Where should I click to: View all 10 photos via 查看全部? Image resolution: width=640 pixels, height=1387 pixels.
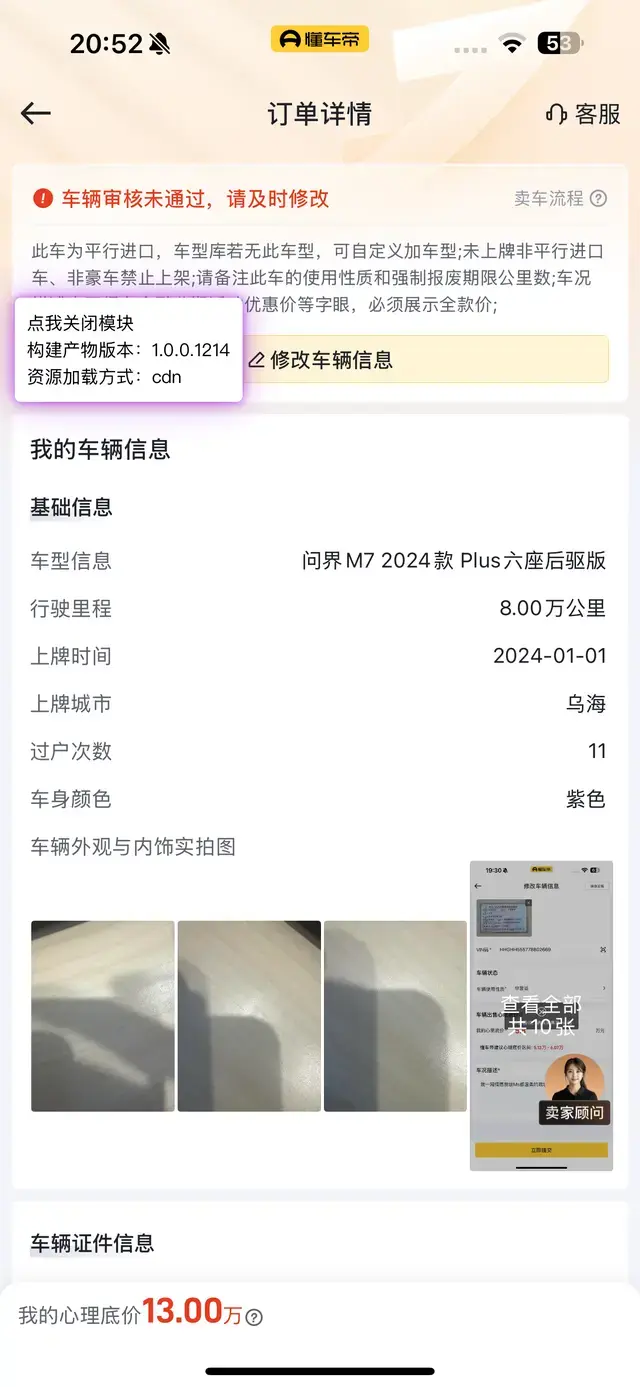point(540,1014)
